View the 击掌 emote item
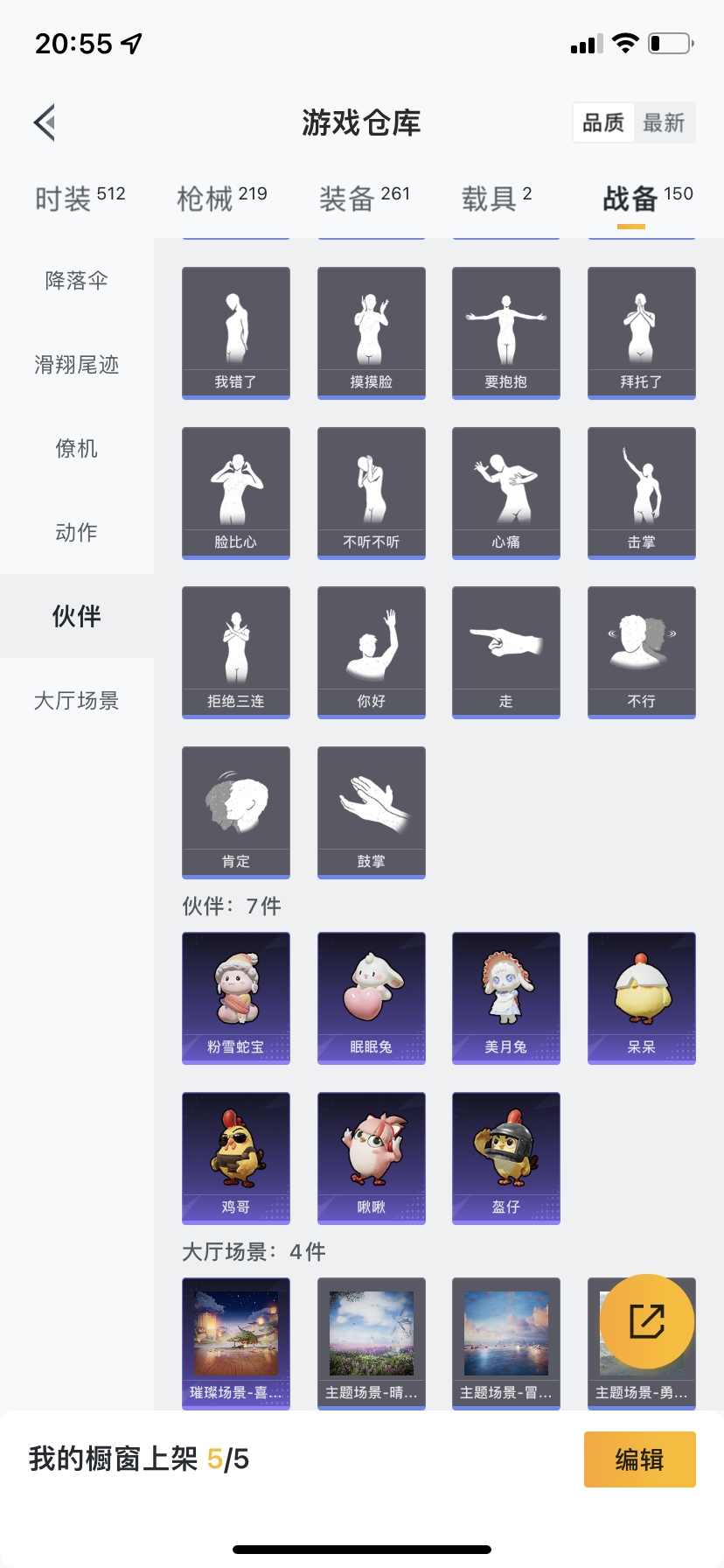This screenshot has height=1568, width=724. (x=642, y=493)
